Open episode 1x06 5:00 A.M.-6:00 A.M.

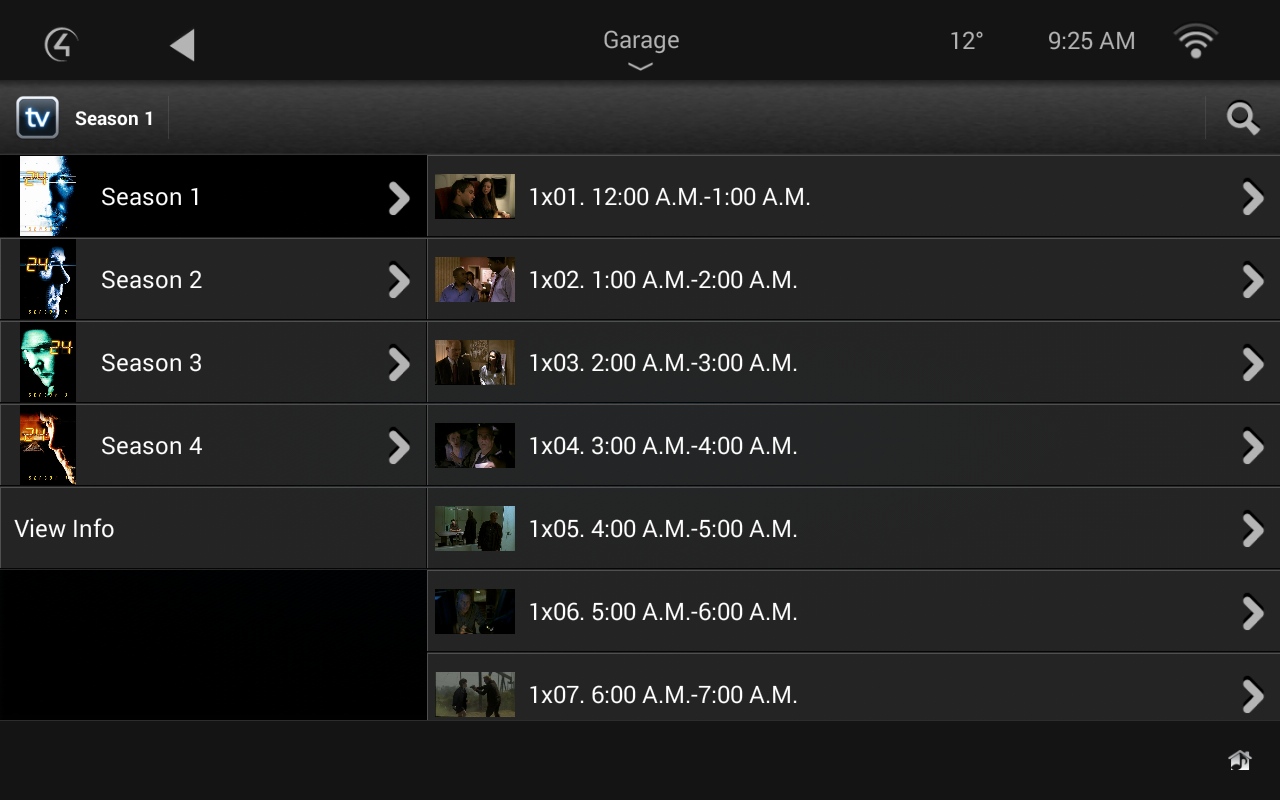tap(852, 612)
